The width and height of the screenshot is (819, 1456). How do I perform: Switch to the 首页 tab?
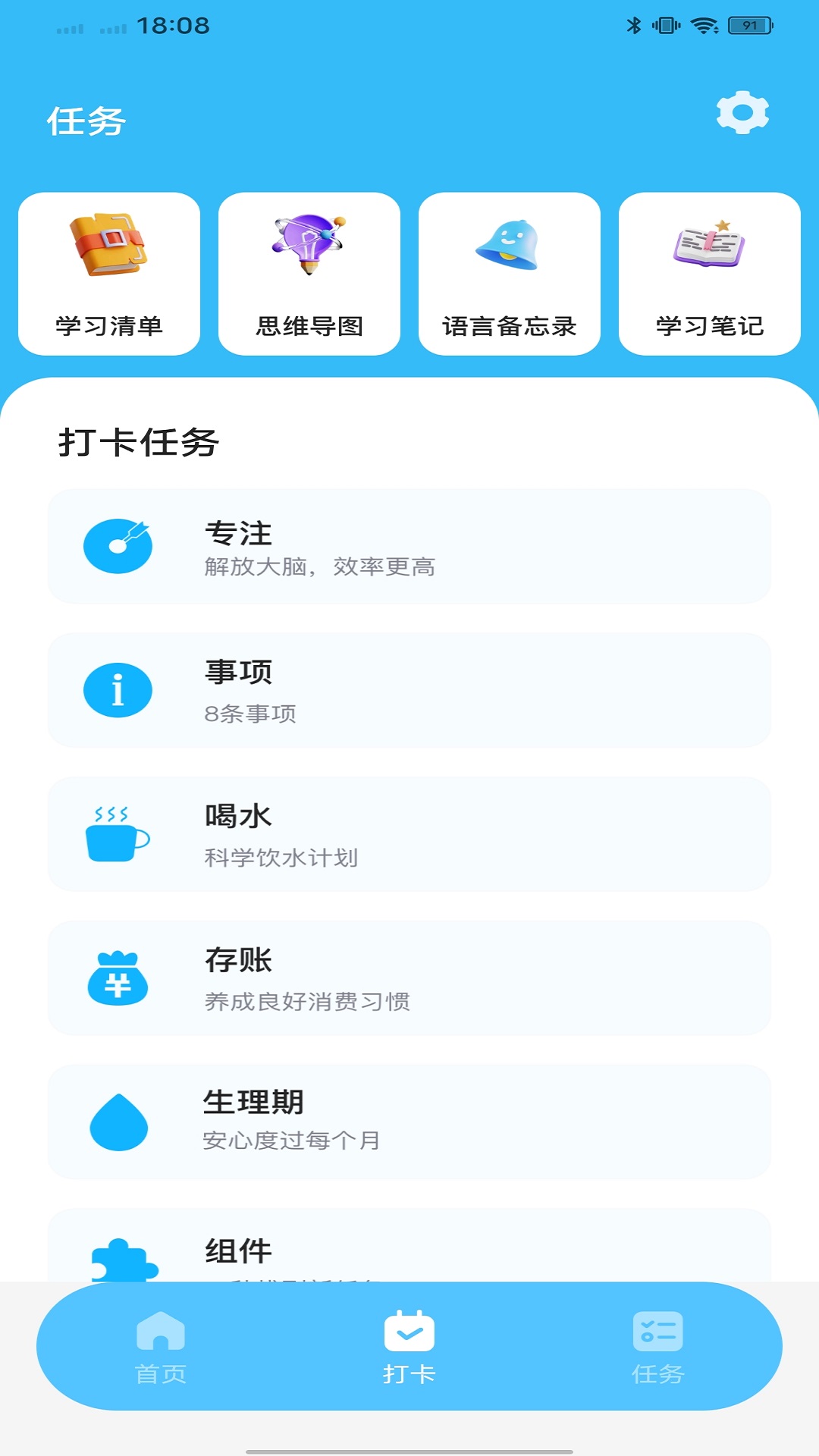point(161,1348)
